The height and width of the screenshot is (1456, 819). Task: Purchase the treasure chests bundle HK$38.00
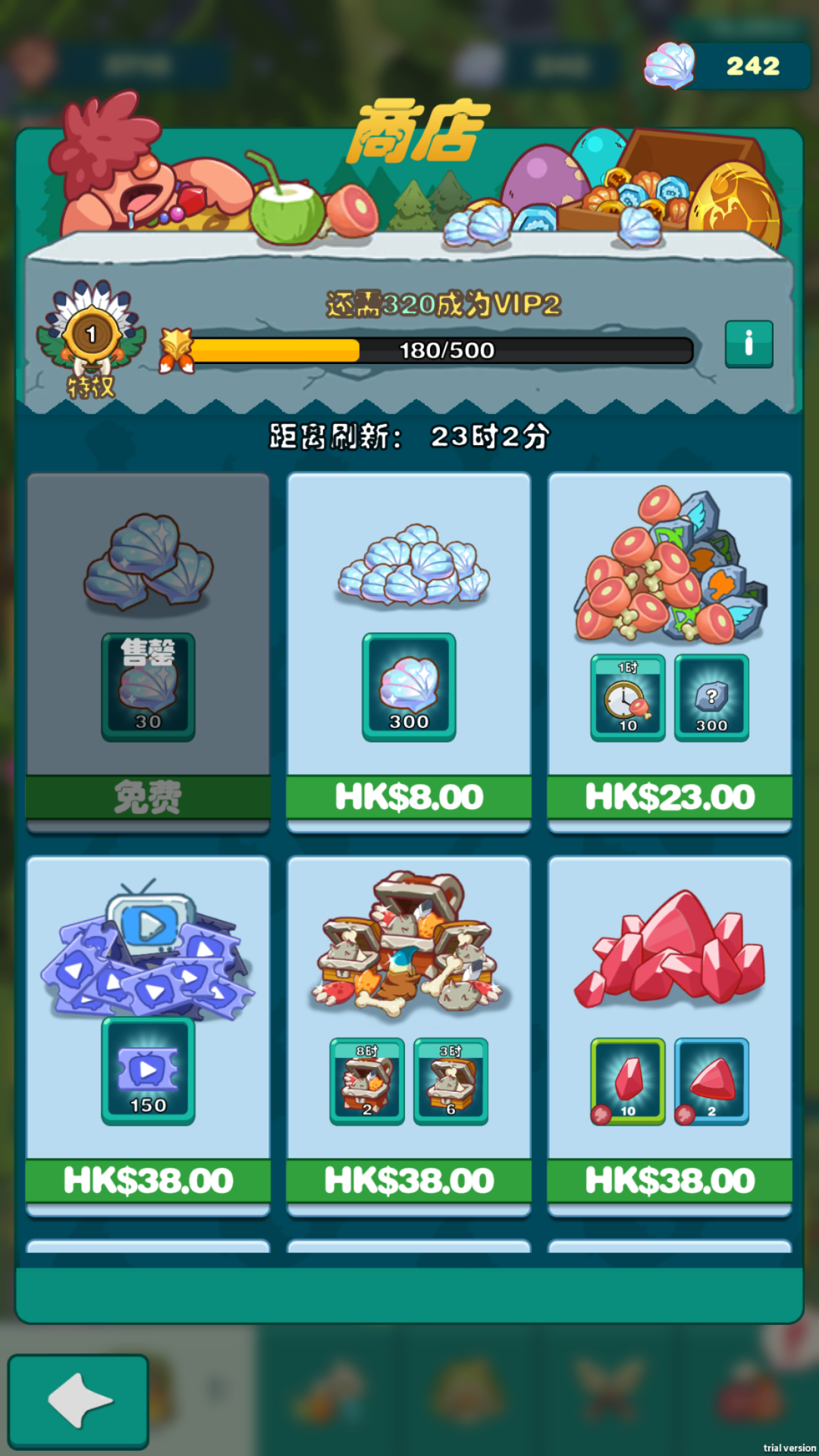point(409,1180)
